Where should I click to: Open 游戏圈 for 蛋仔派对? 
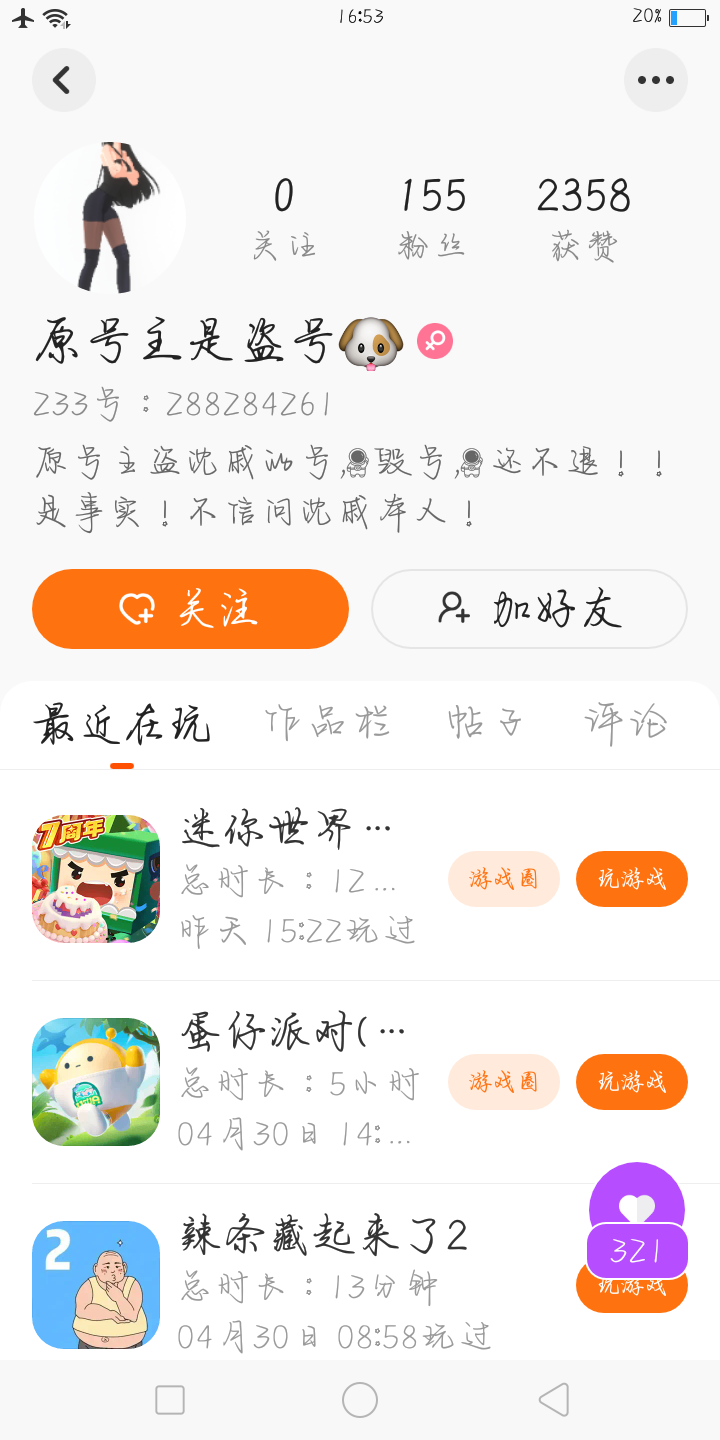click(503, 1082)
